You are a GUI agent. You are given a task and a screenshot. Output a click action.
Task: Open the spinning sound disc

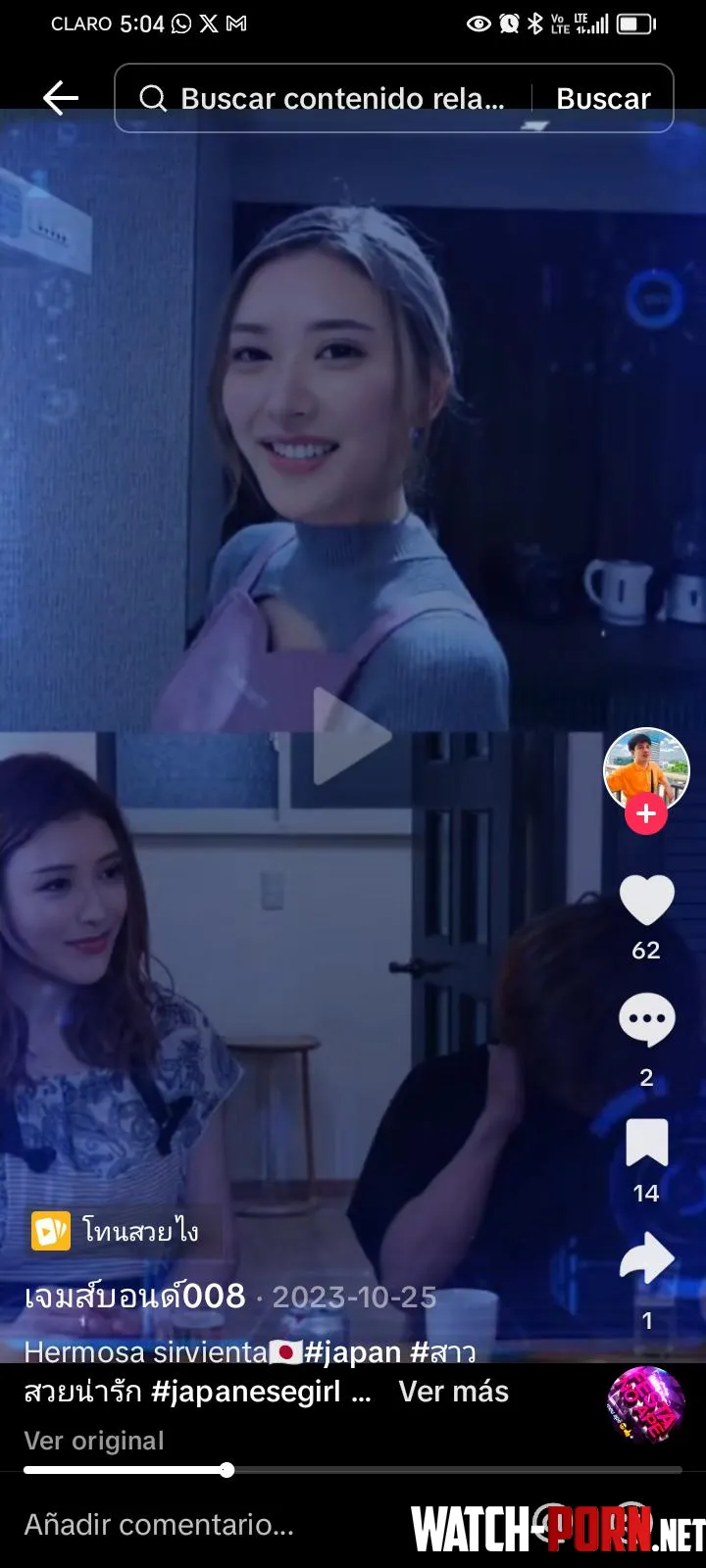coord(645,1403)
